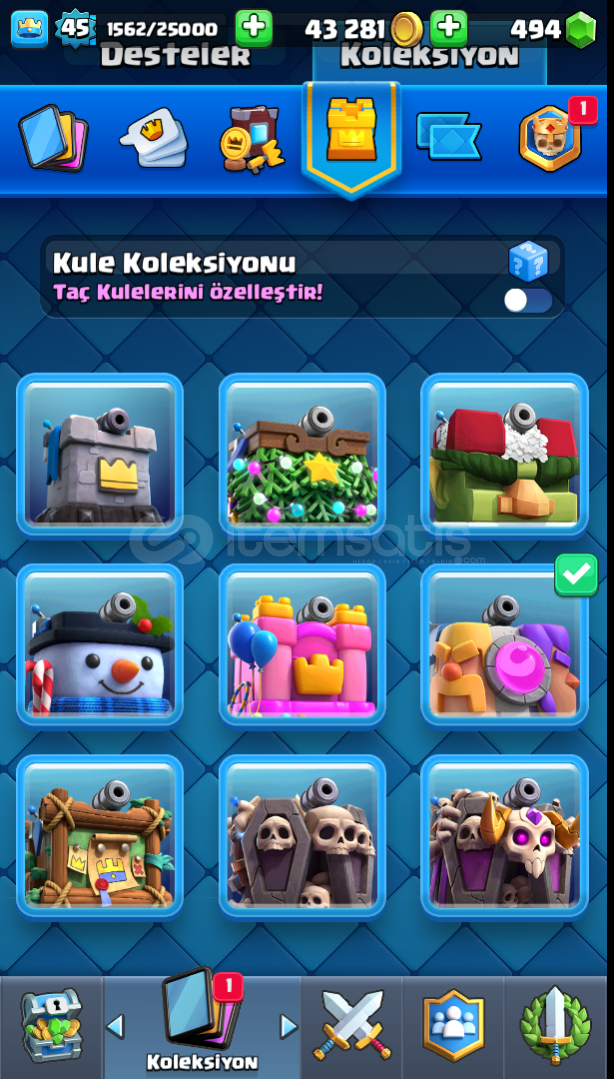Open the cards collection tab
This screenshot has height=1079, width=614.
tap(54, 138)
